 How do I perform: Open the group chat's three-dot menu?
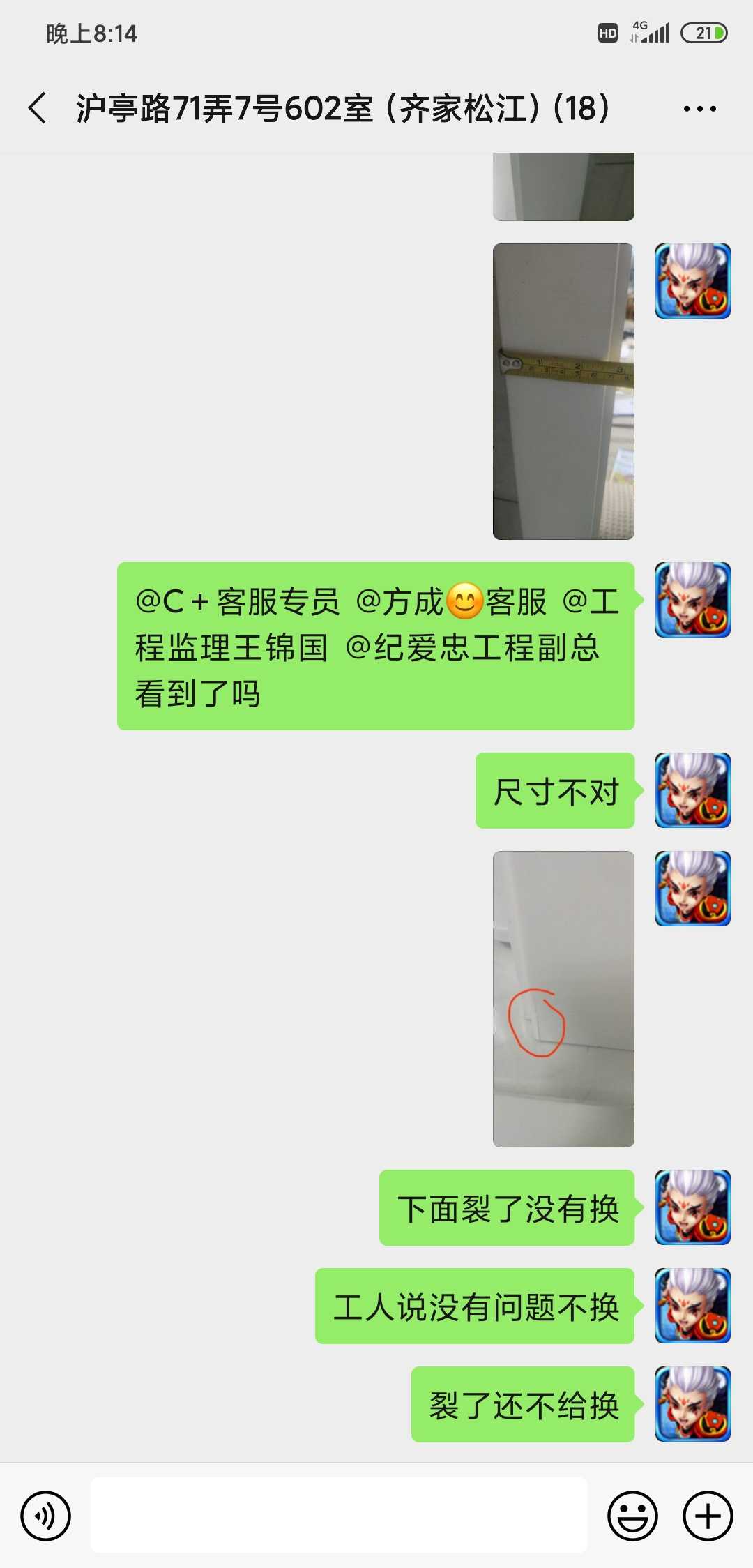pyautogui.click(x=699, y=109)
